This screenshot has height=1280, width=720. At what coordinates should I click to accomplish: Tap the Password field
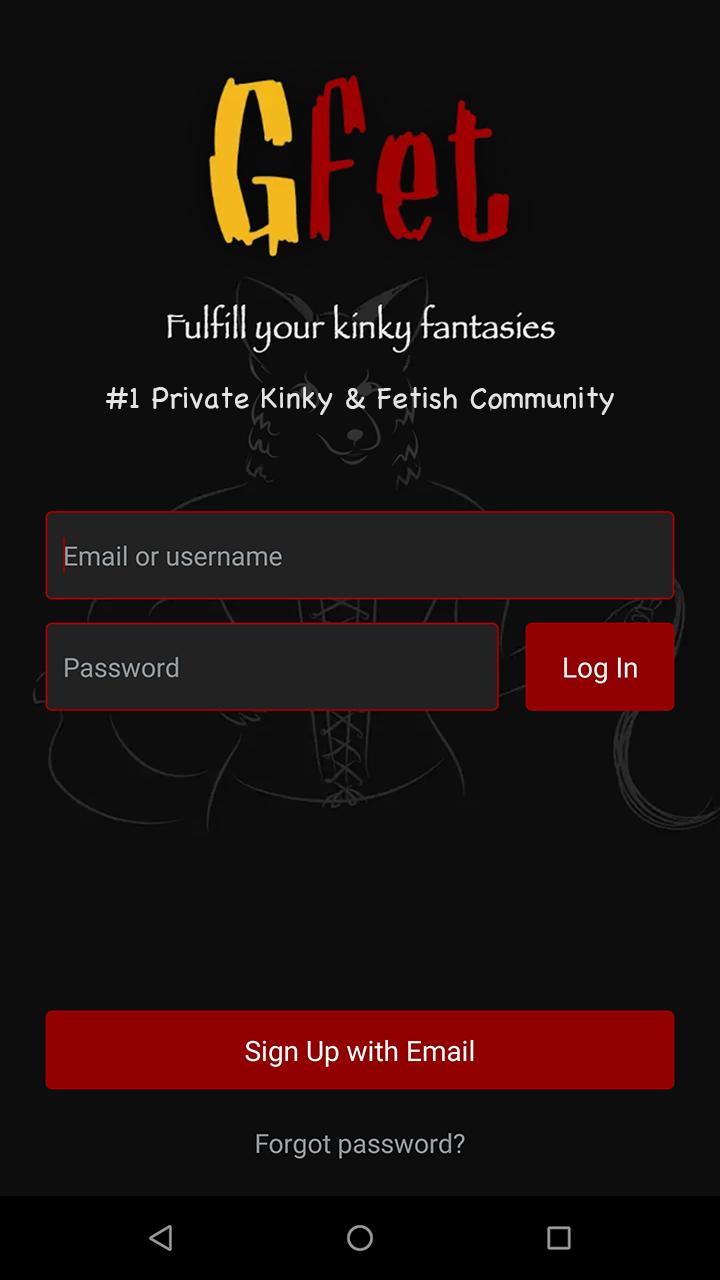pyautogui.click(x=271, y=667)
